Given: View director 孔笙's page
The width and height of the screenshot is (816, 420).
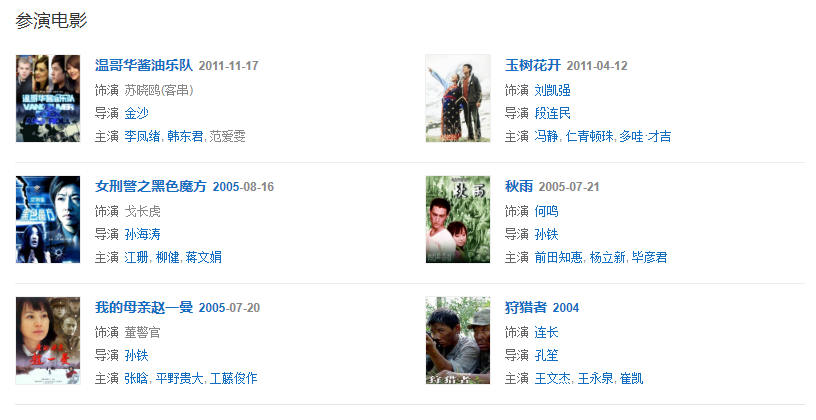Looking at the screenshot, I should pyautogui.click(x=546, y=355).
